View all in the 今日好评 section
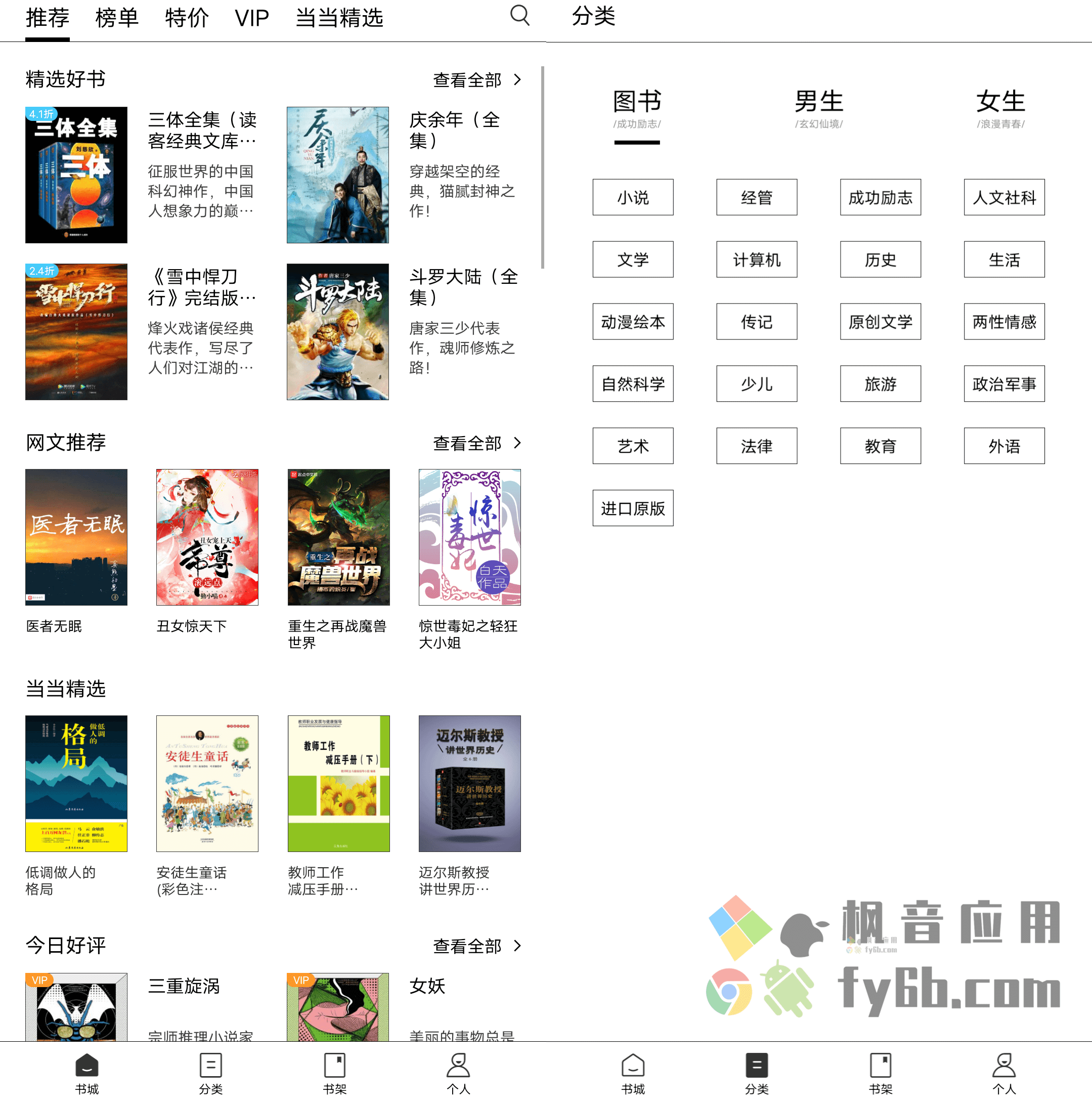1092x1107 pixels. click(476, 946)
